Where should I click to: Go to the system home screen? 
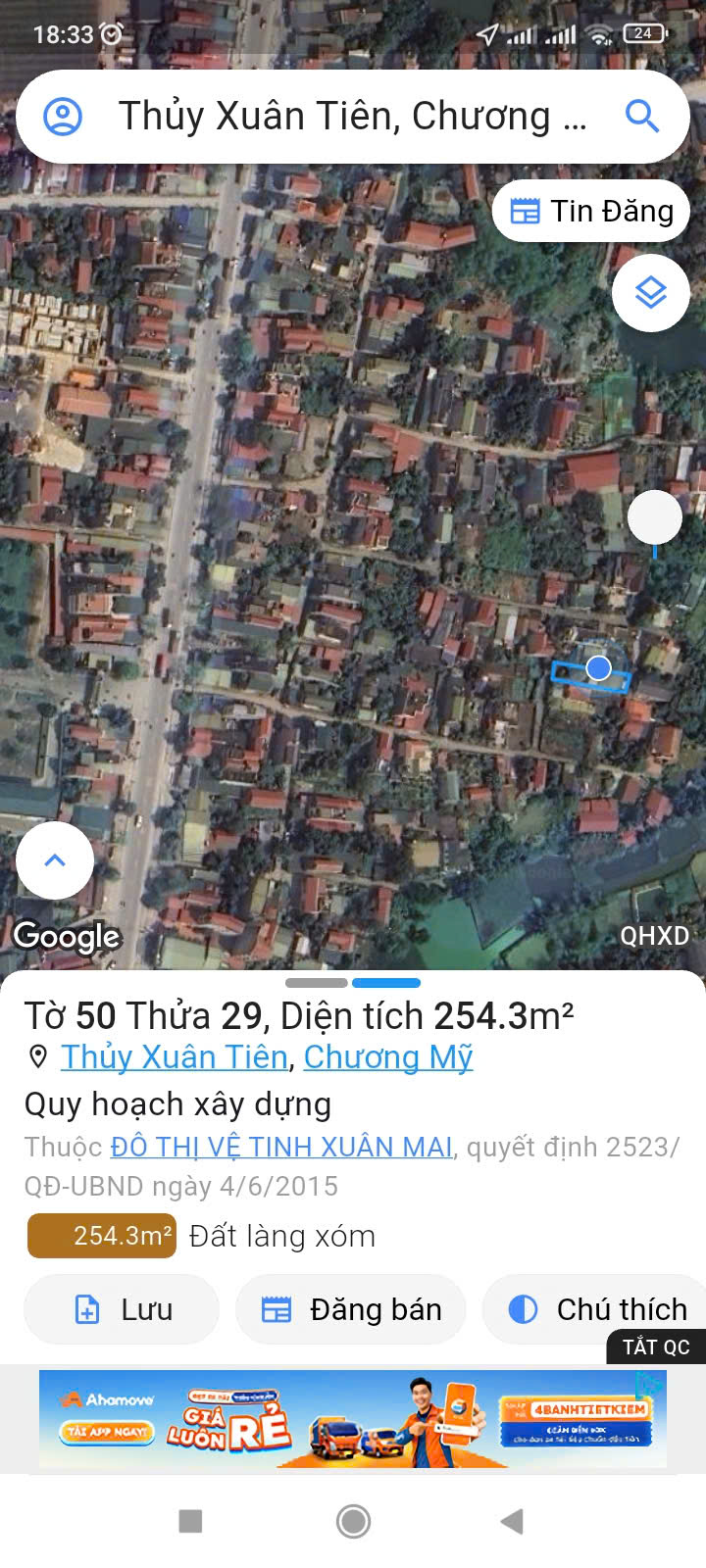tap(353, 1521)
